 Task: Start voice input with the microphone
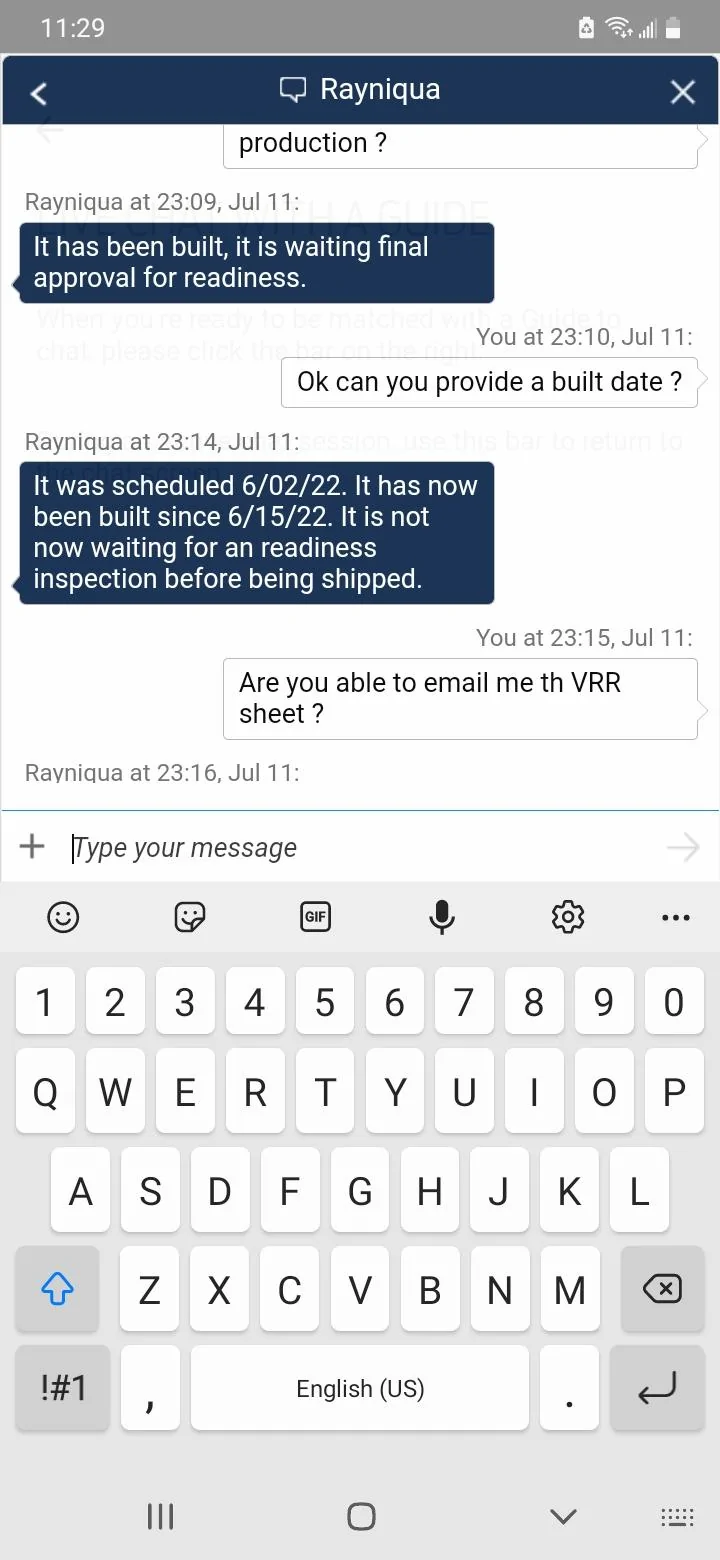(442, 916)
